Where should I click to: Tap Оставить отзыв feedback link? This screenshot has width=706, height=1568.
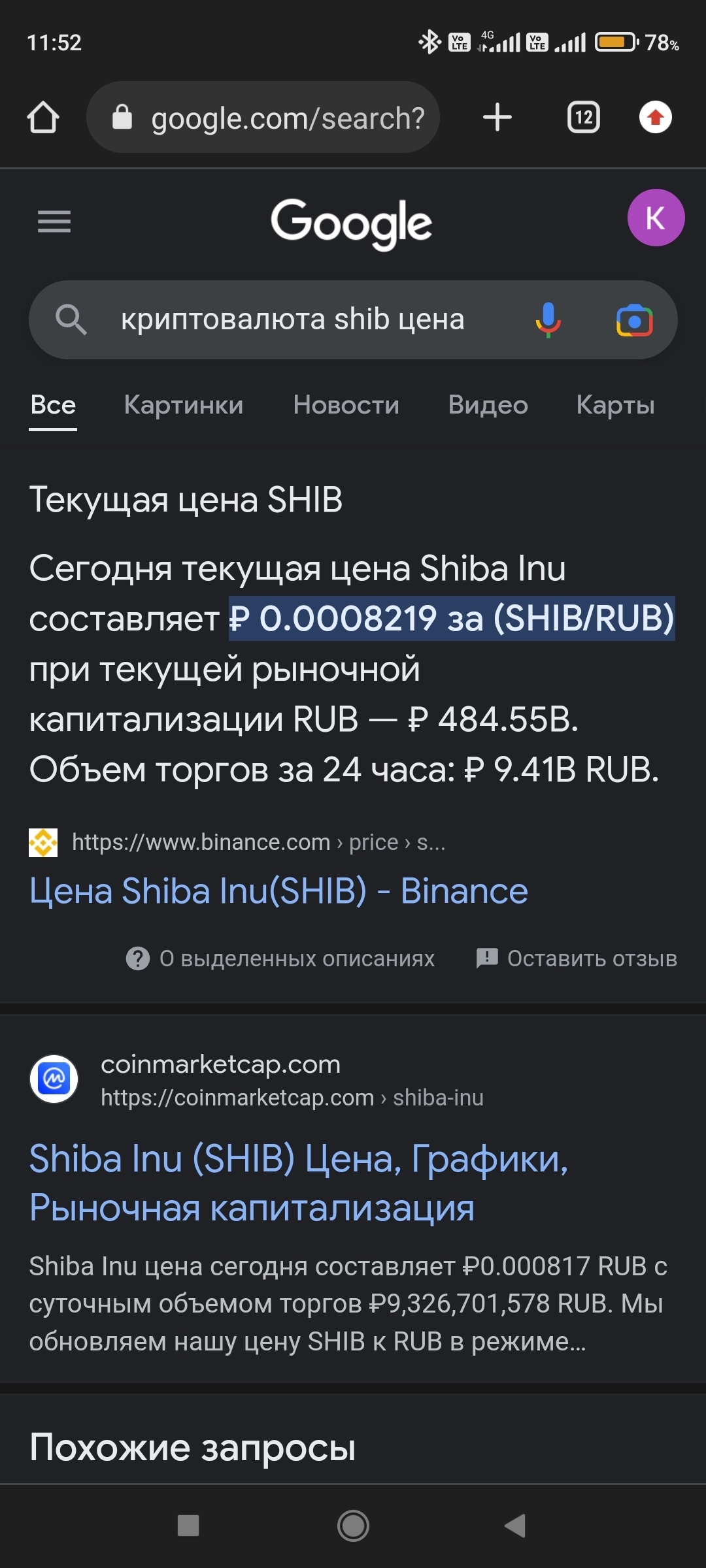tap(577, 958)
